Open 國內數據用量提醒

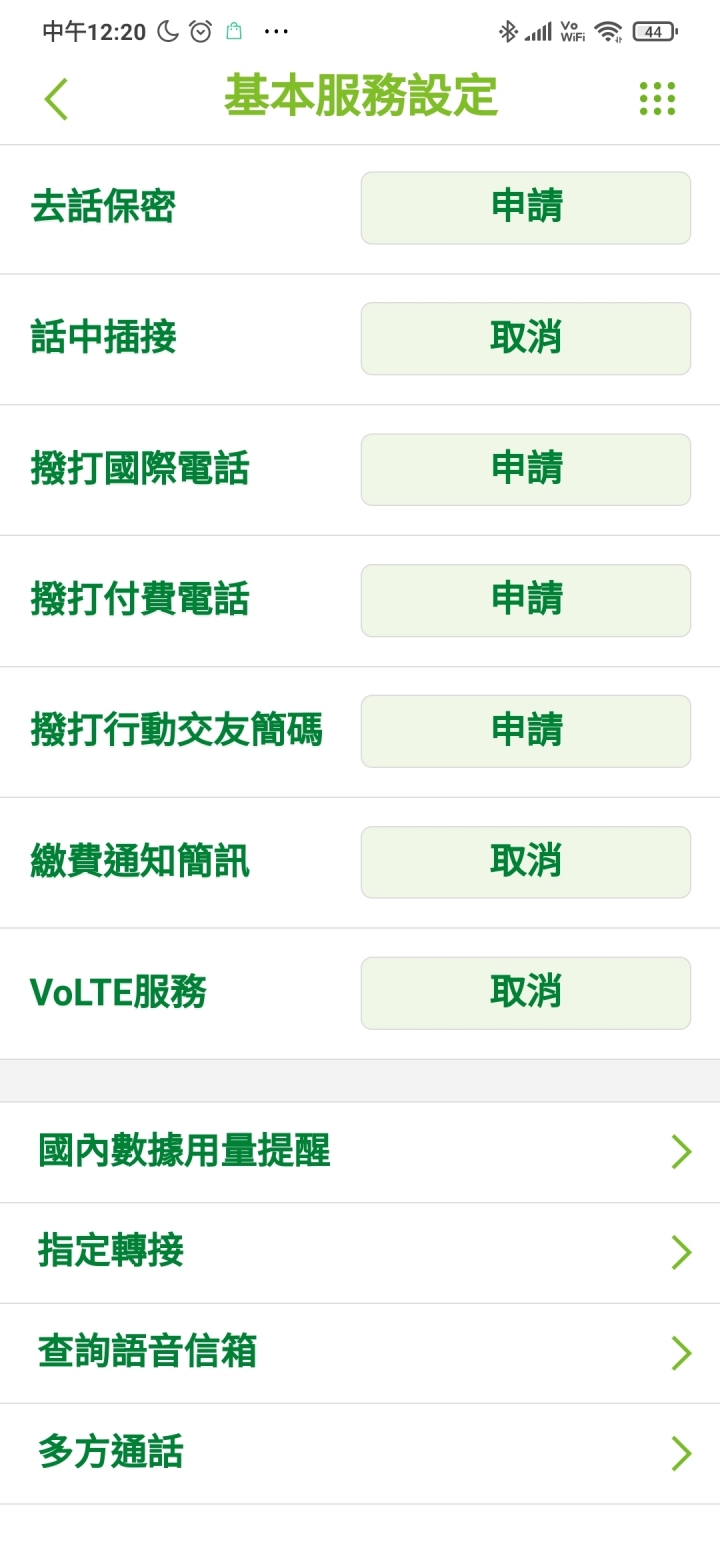click(x=360, y=1152)
